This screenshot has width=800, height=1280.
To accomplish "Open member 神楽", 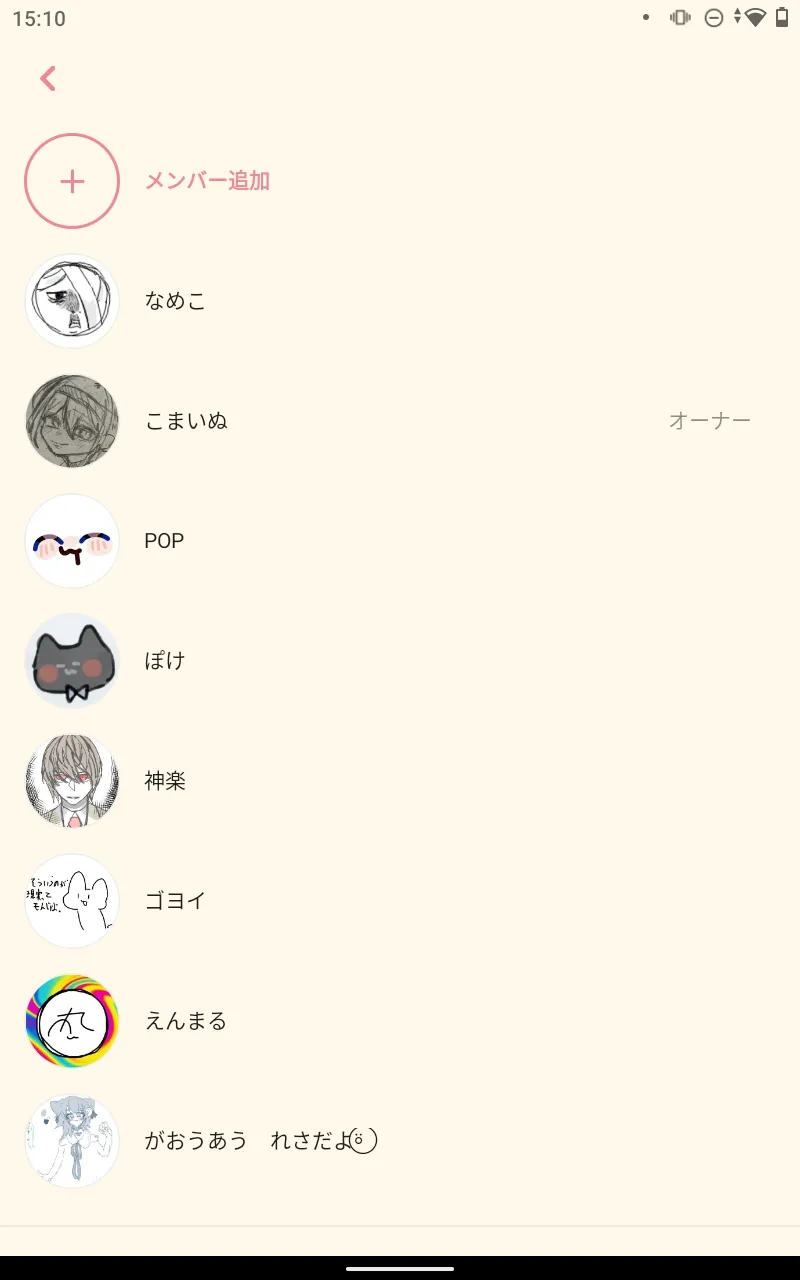I will point(400,781).
